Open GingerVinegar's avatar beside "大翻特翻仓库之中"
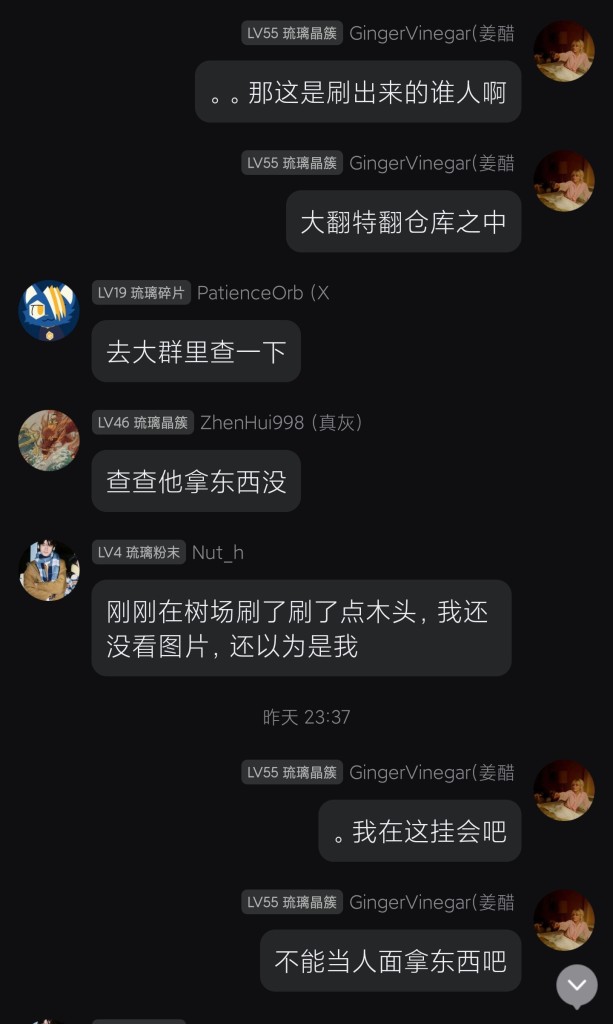 click(564, 181)
